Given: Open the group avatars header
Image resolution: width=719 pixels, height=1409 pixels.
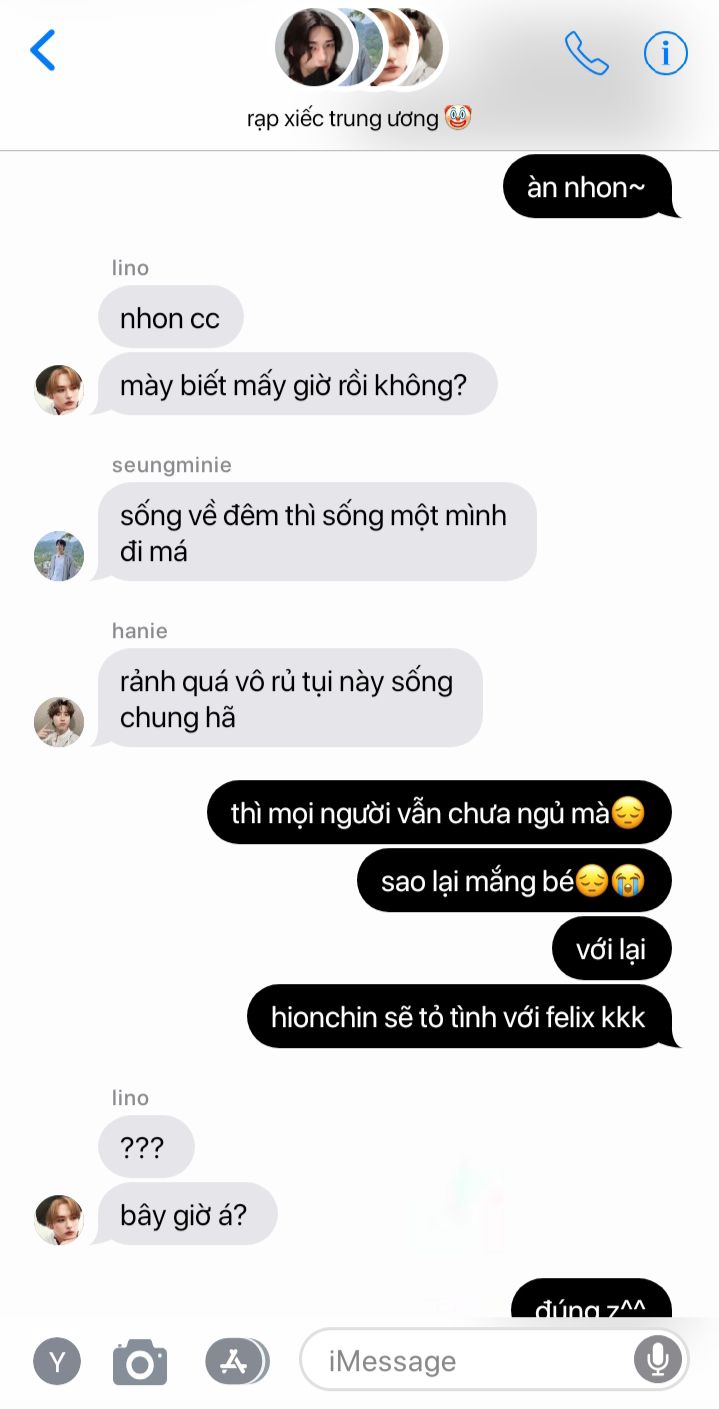Looking at the screenshot, I should click(359, 48).
